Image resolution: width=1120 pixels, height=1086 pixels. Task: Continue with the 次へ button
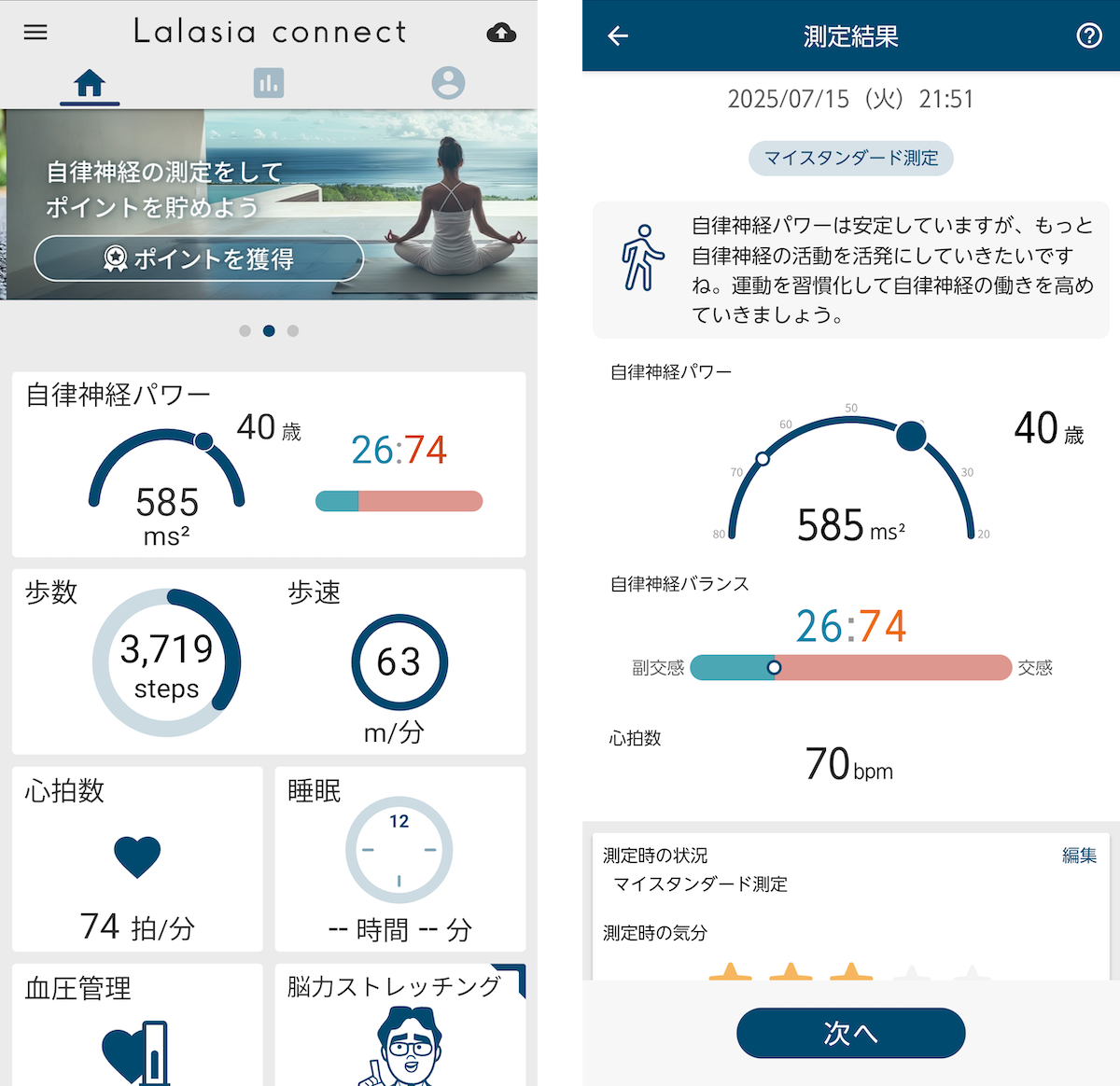point(850,1033)
